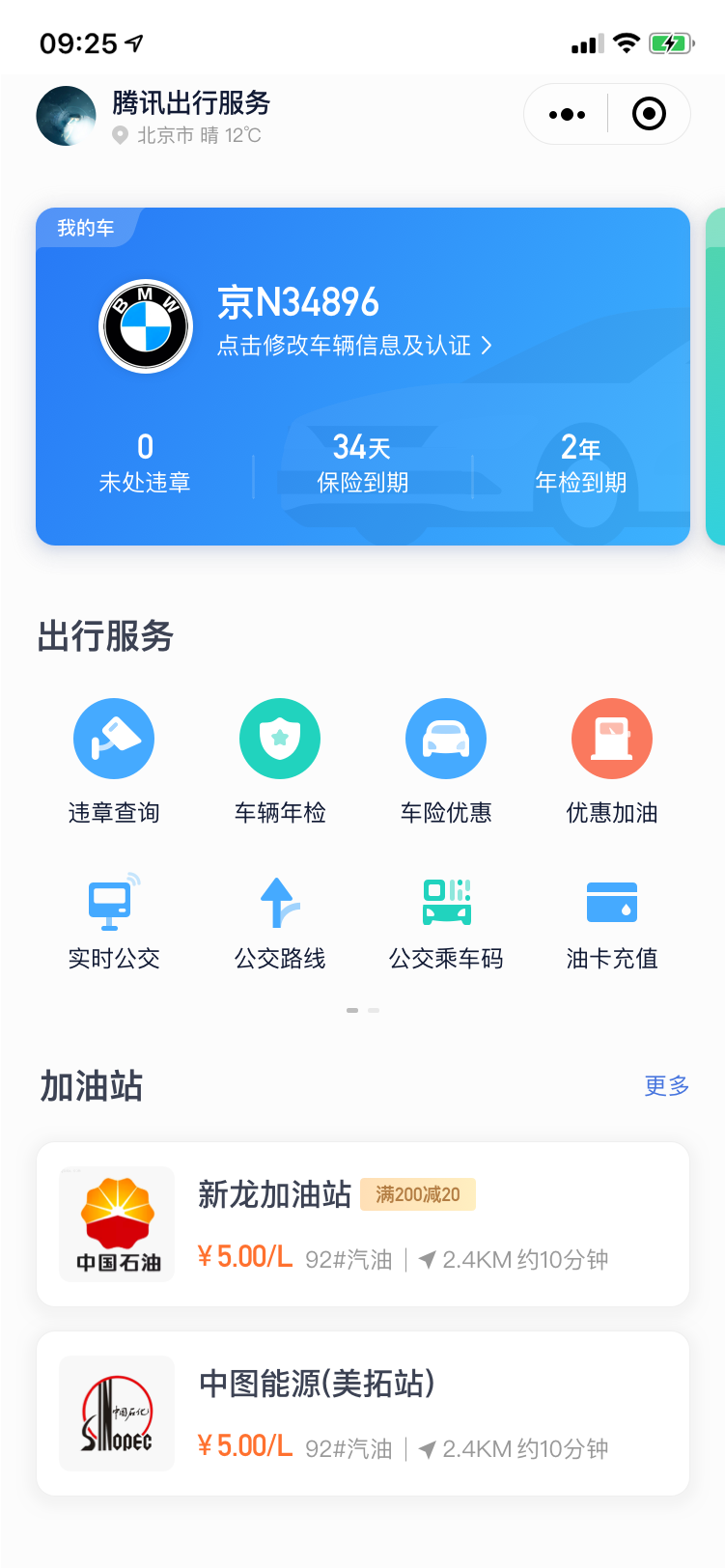
Task: Open 优惠加油 service
Action: pos(612,762)
